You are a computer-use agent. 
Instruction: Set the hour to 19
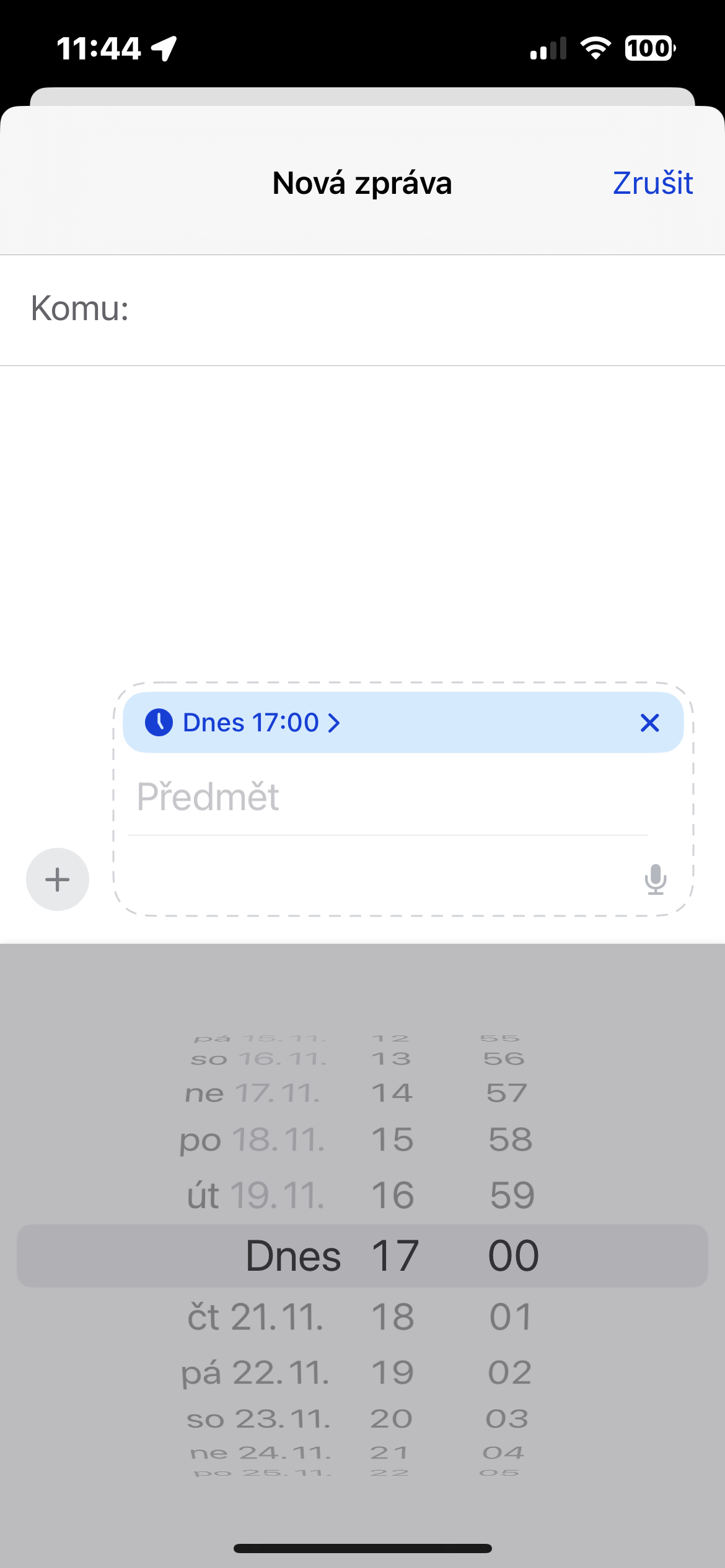[x=393, y=1373]
